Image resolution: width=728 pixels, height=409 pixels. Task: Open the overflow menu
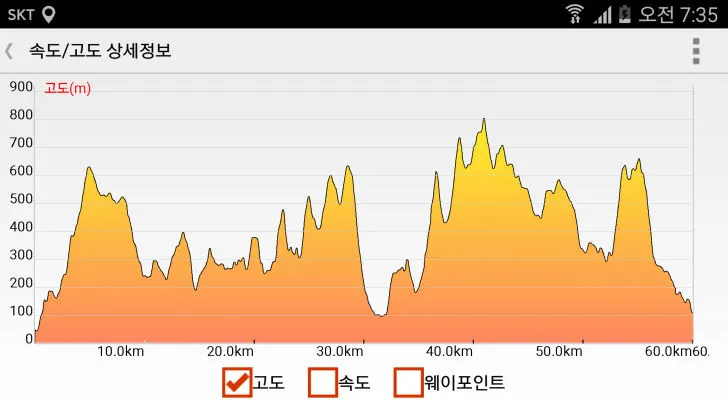coord(696,51)
